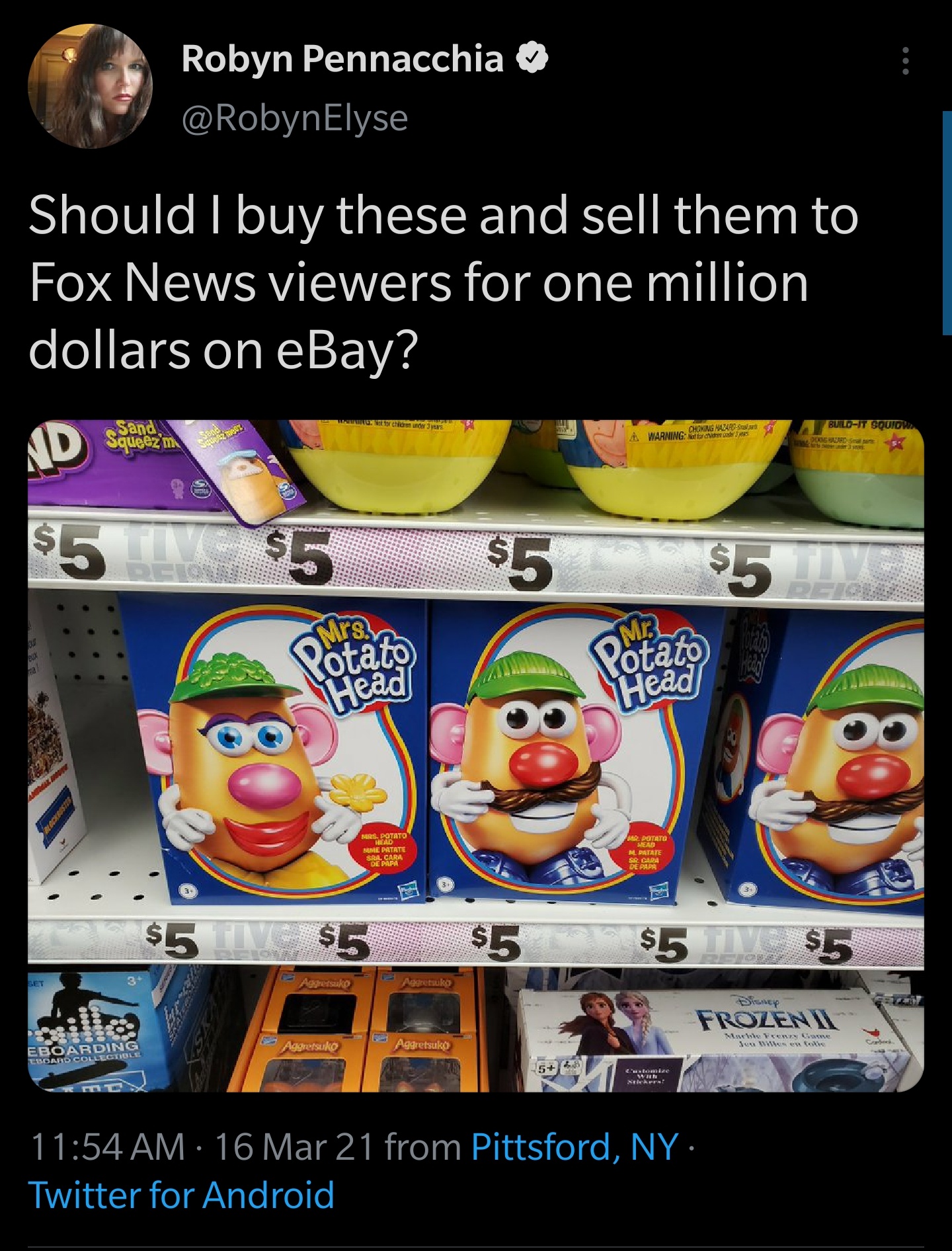Viewport: 952px width, 1251px height.
Task: Open the Pittsford, NY location link
Action: click(x=575, y=1146)
